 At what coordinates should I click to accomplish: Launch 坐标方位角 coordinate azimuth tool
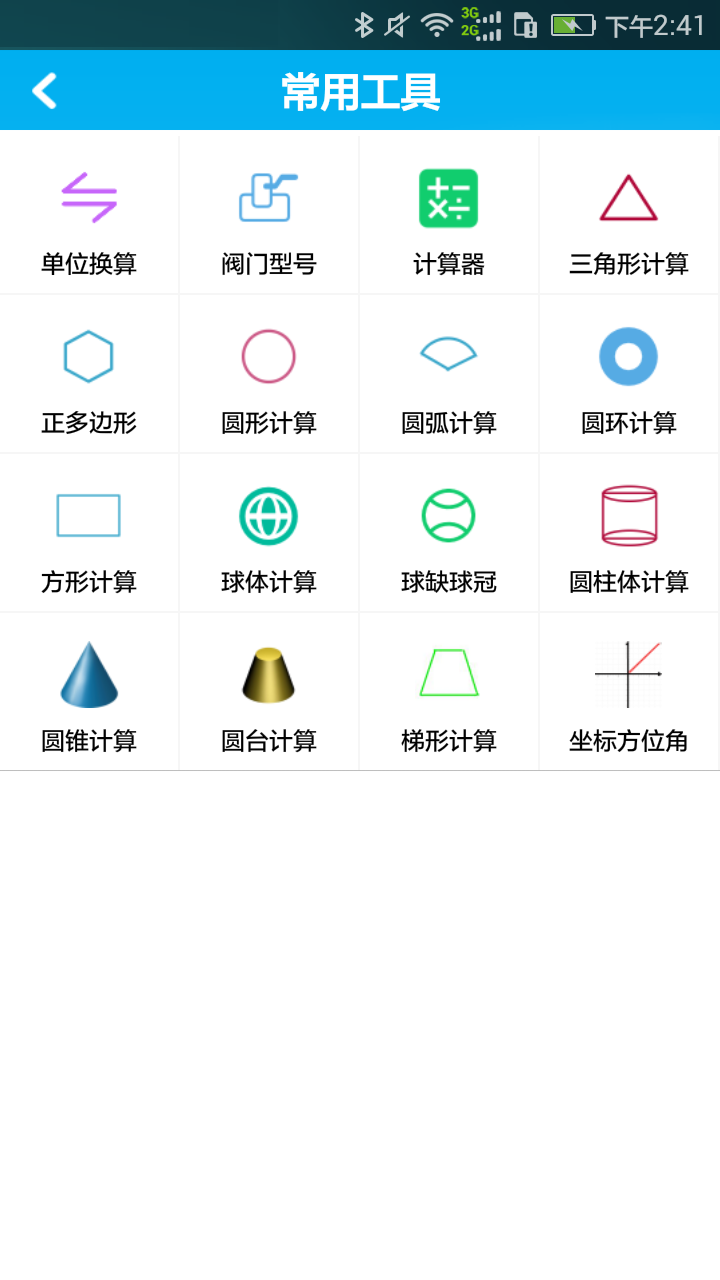(x=629, y=693)
